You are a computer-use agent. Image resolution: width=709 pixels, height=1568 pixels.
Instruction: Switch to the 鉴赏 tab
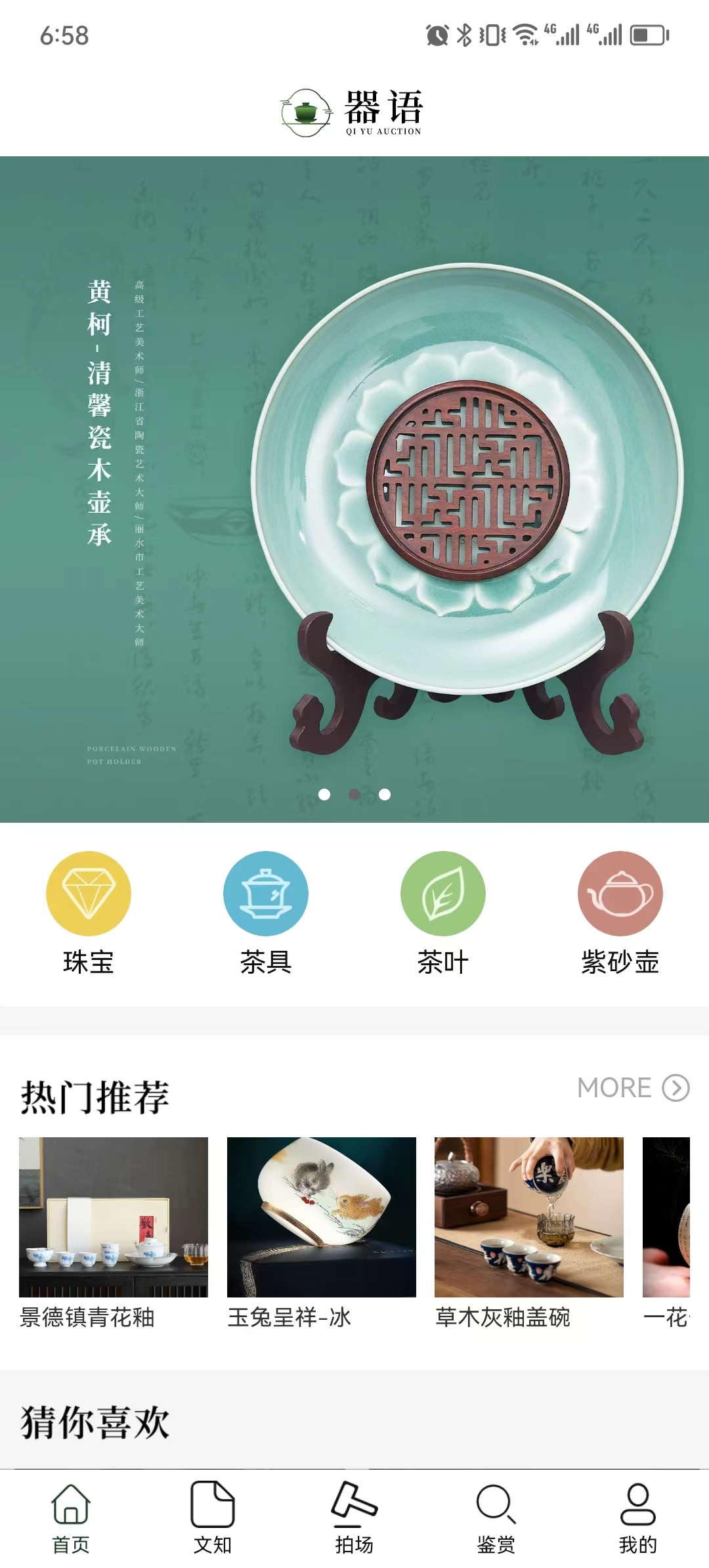point(496,1517)
